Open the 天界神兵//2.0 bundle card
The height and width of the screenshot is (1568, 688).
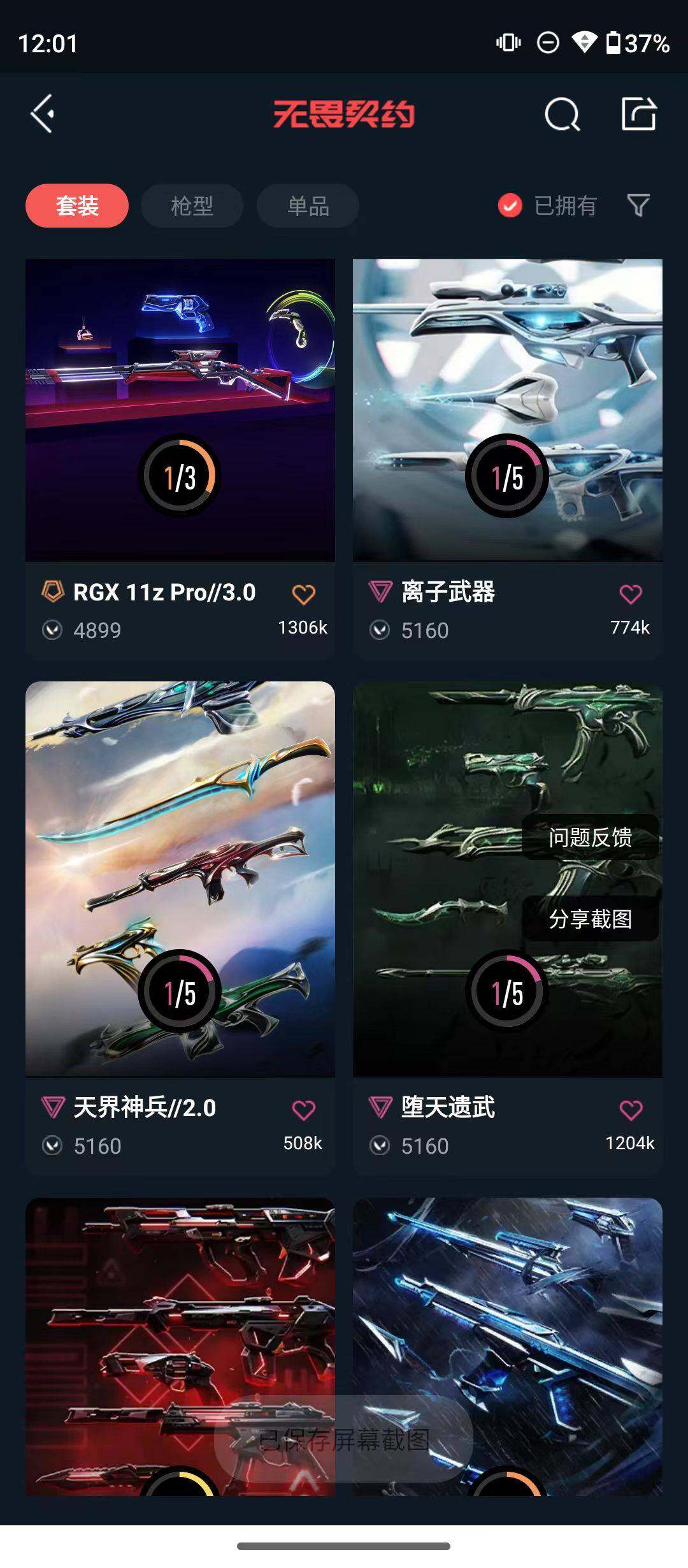(x=180, y=878)
